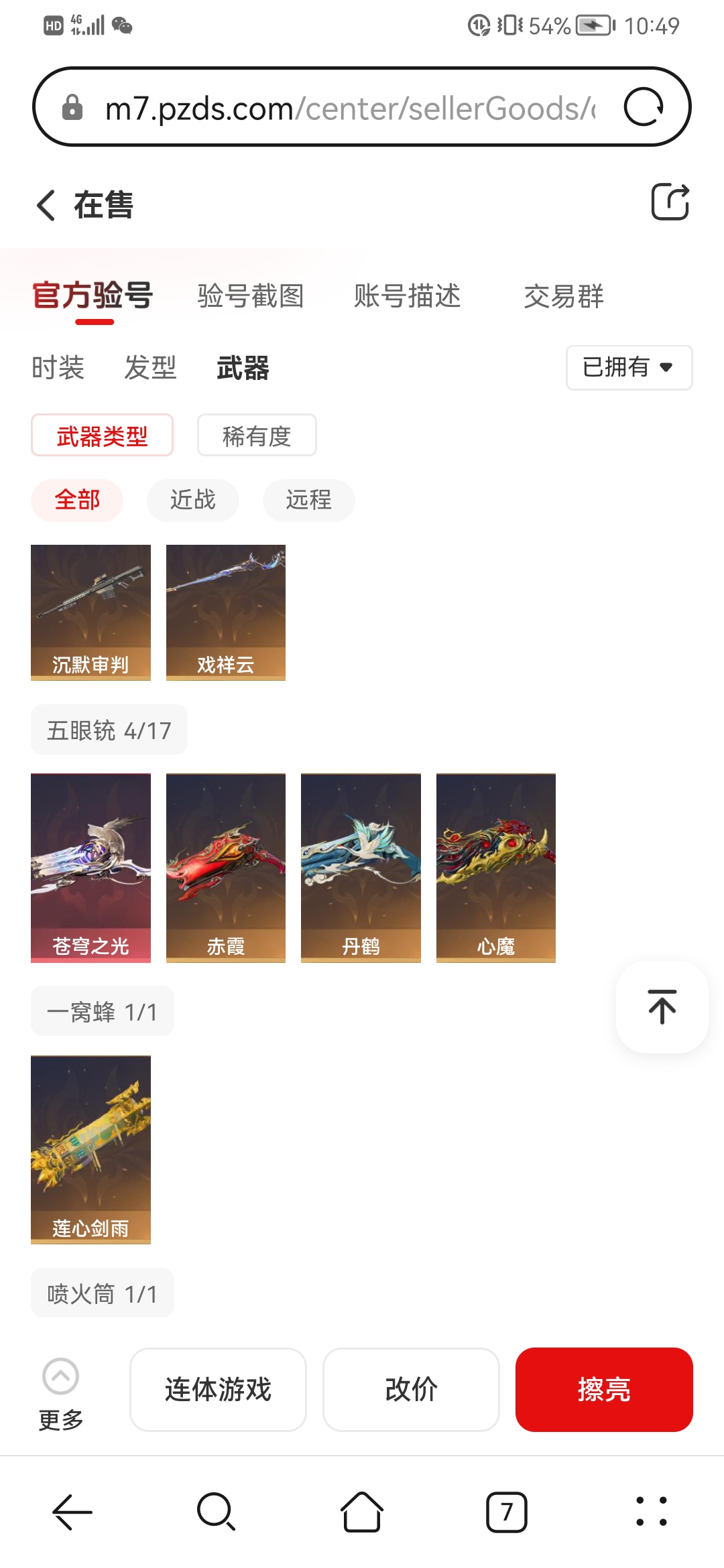
Task: Open the 沉默审判 weapon tile
Action: 90,612
